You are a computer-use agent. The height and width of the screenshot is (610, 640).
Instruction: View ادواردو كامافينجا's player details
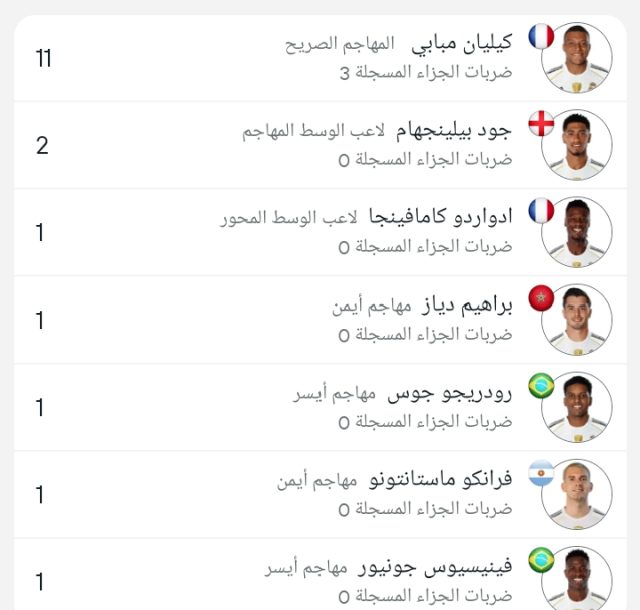pos(320,232)
